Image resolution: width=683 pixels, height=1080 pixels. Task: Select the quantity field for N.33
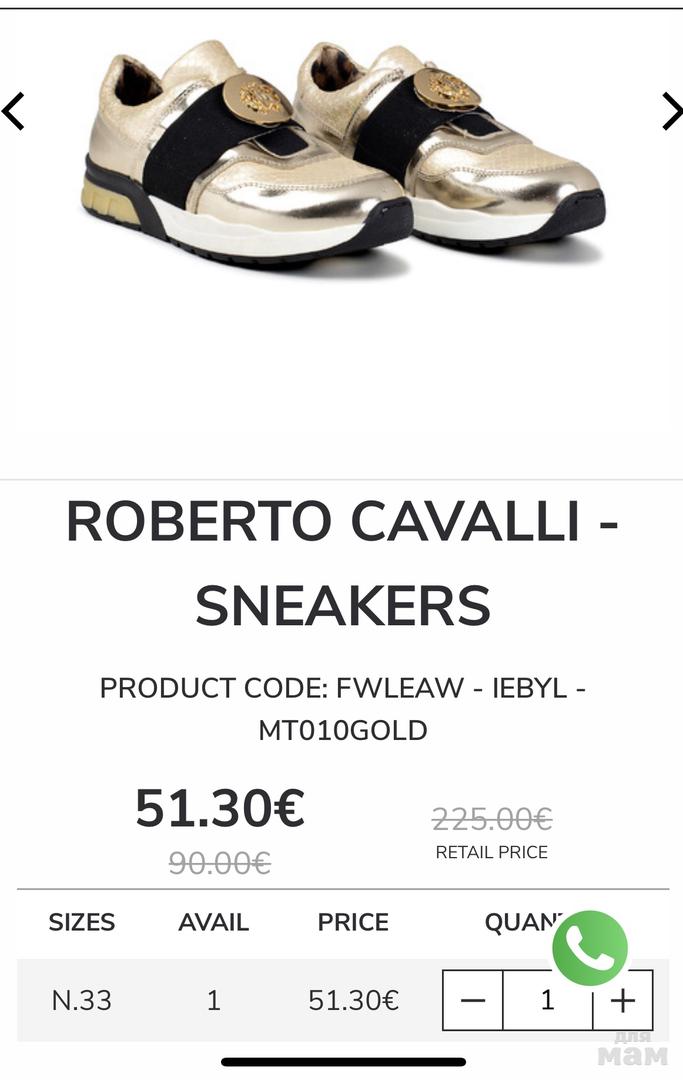pos(547,1000)
